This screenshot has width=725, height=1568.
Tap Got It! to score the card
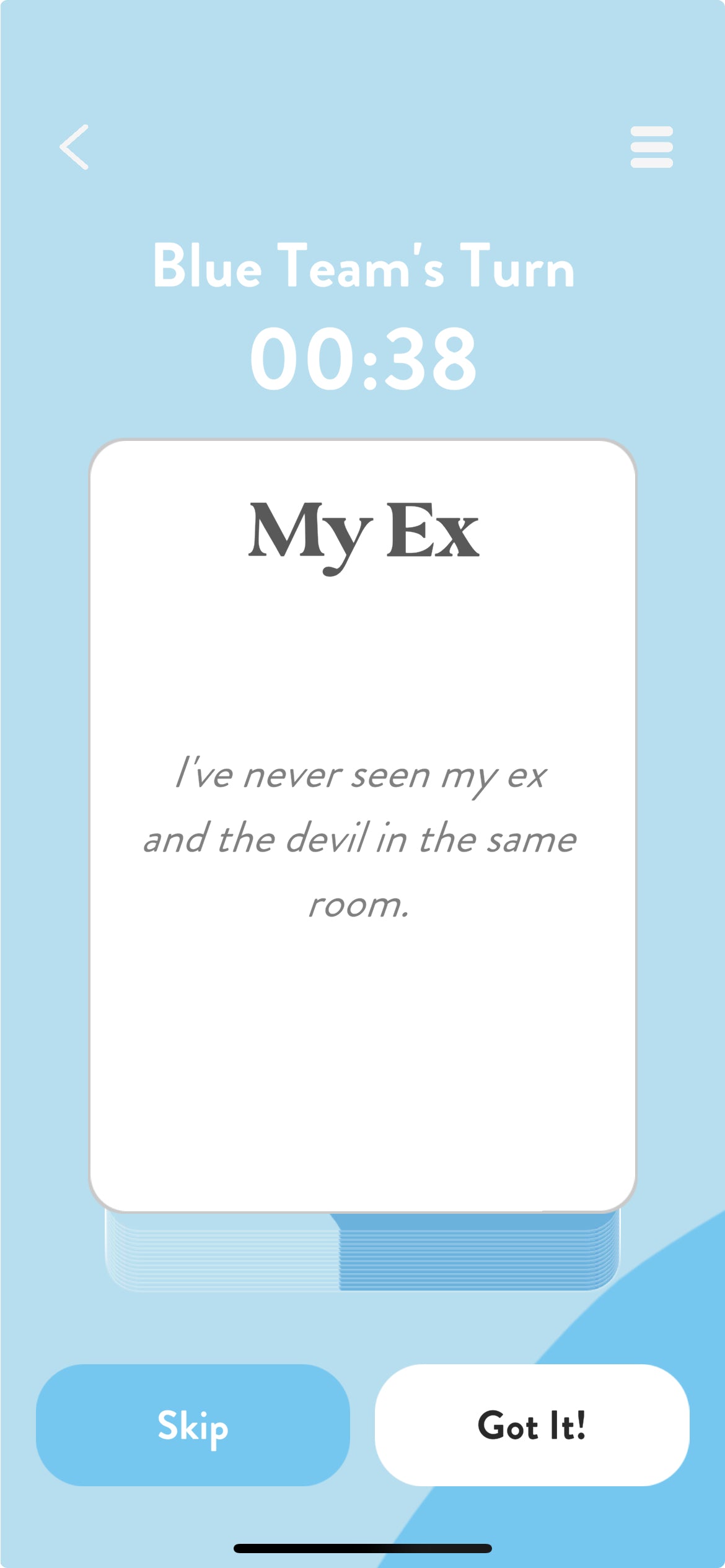pos(532,1425)
